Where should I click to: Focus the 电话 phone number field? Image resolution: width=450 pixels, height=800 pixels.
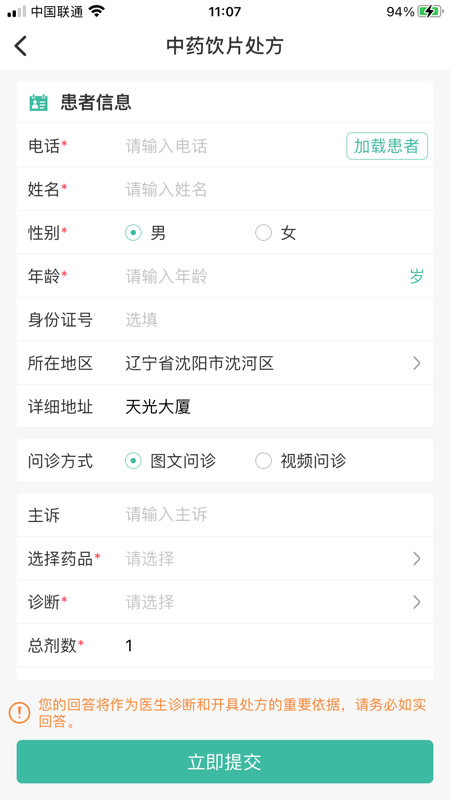pyautogui.click(x=232, y=146)
